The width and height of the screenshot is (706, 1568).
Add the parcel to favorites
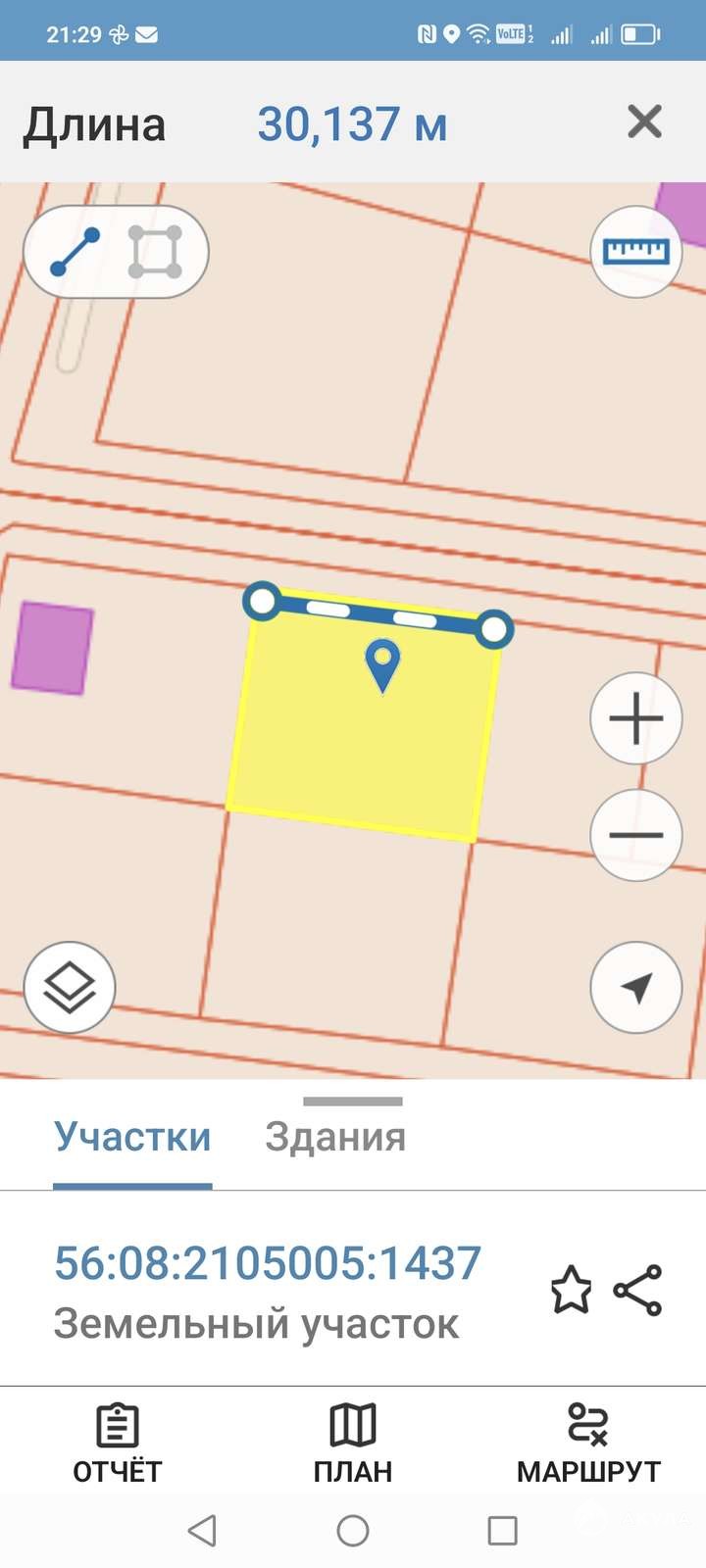[x=571, y=1290]
